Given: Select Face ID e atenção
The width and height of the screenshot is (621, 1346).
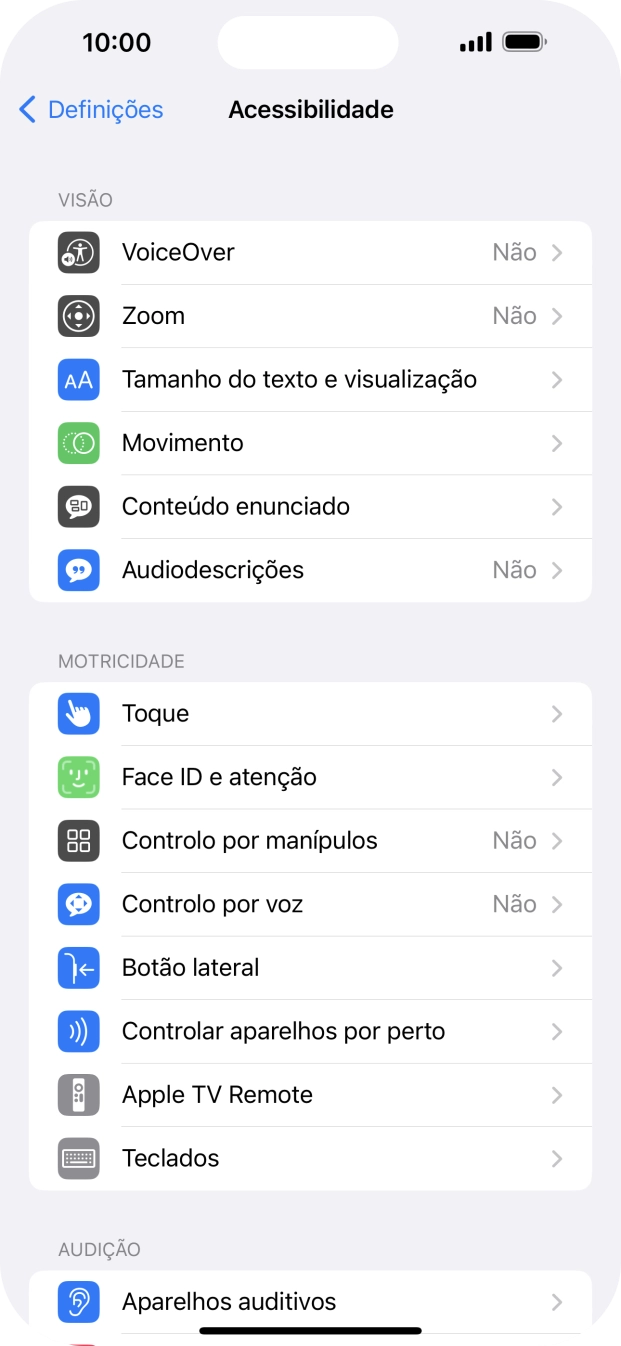Looking at the screenshot, I should (x=310, y=777).
